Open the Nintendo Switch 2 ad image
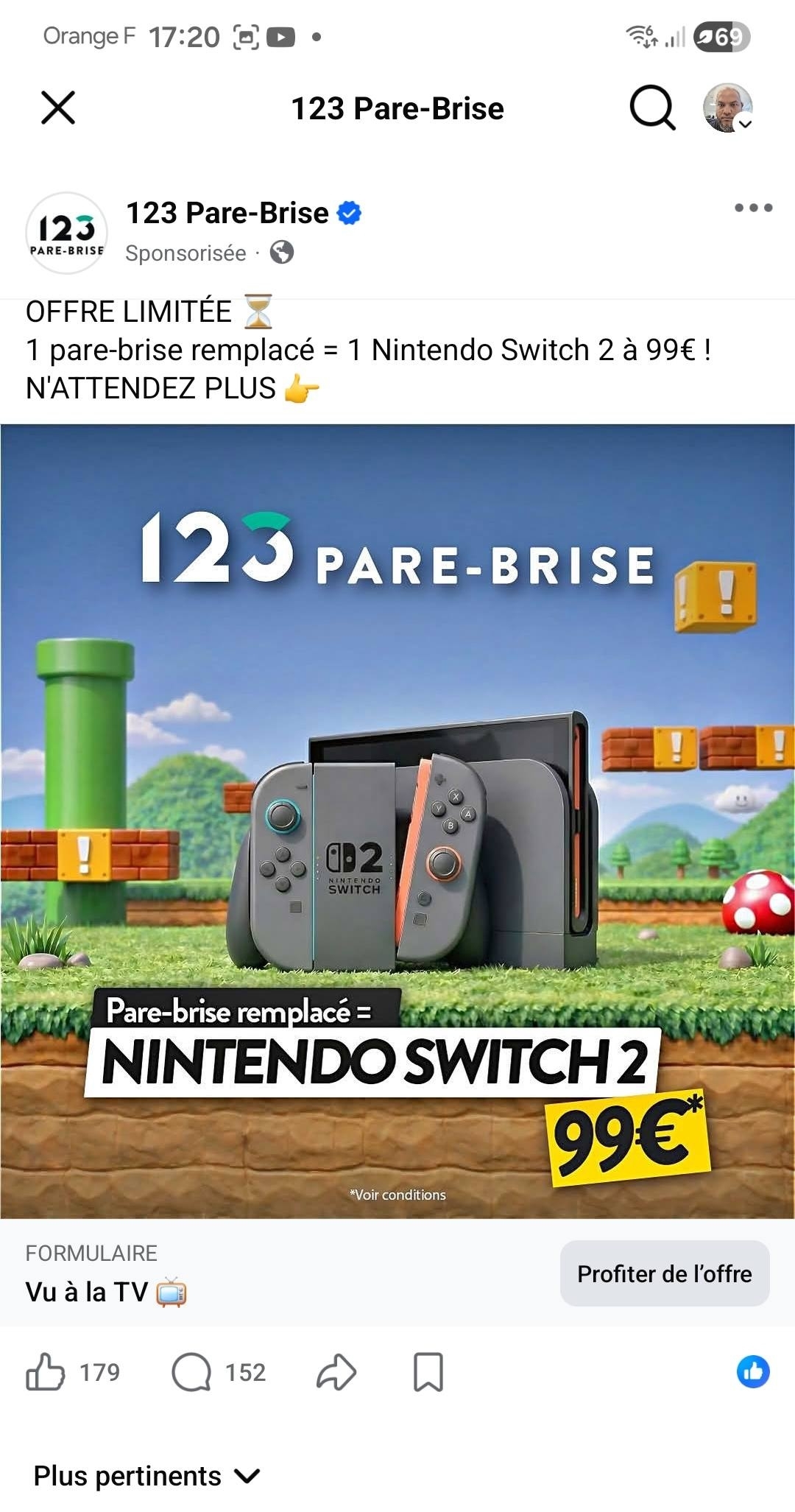 tap(397, 821)
